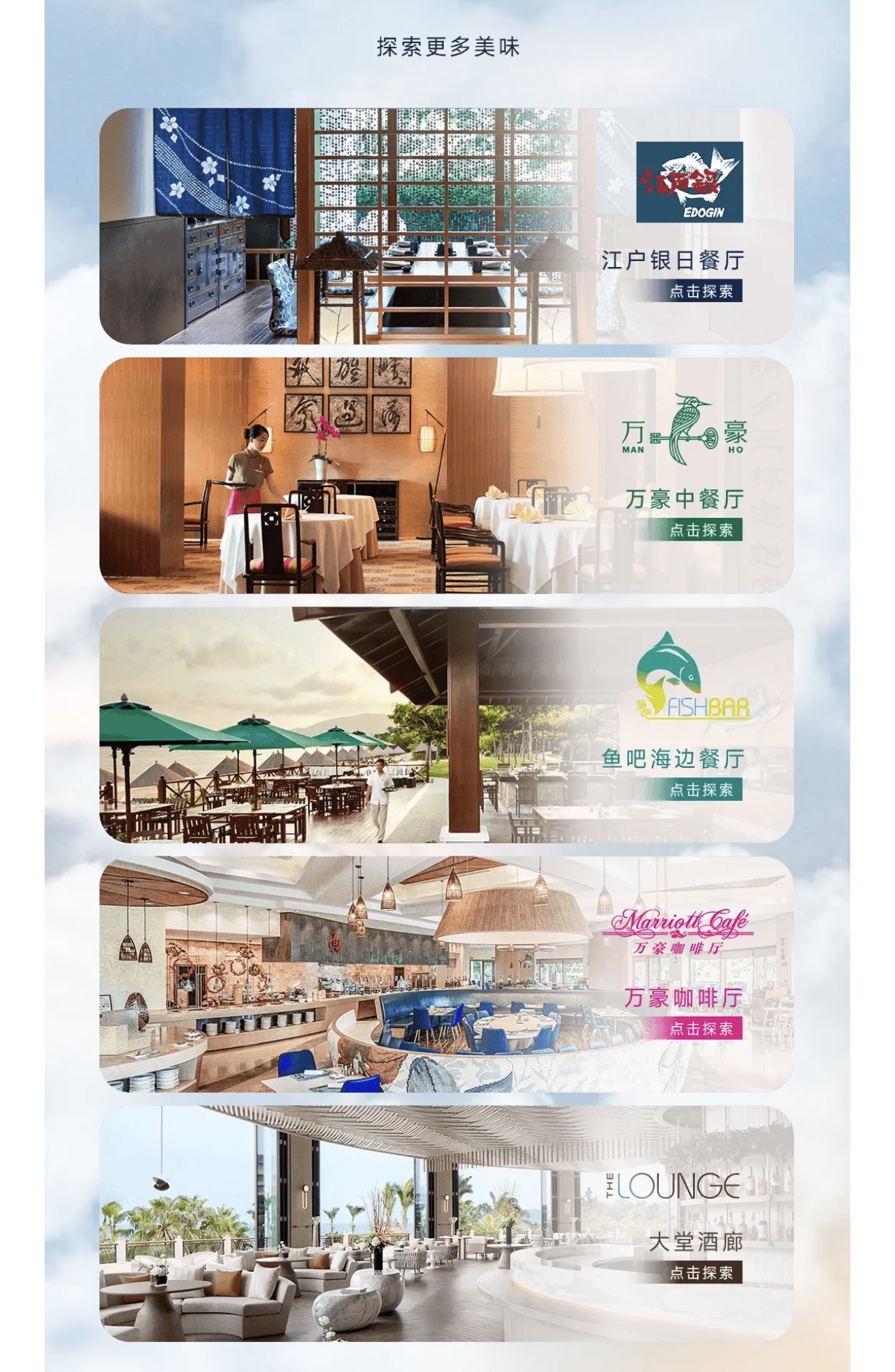This screenshot has height=1372, width=895.
Task: Explore the 江户银日餐厅 Edogin restaurant
Action: point(700,291)
